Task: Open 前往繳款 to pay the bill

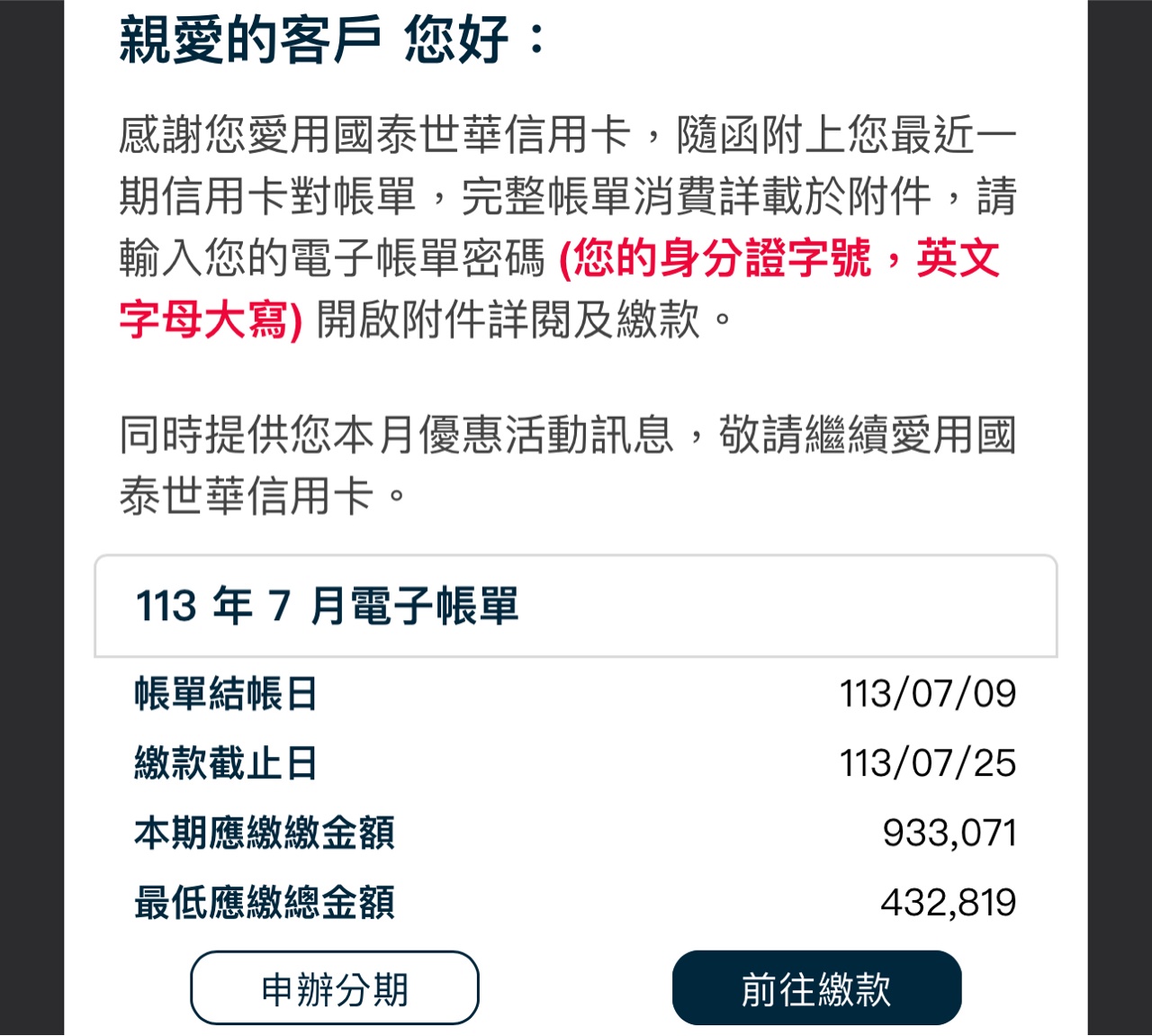Action: coord(816,988)
